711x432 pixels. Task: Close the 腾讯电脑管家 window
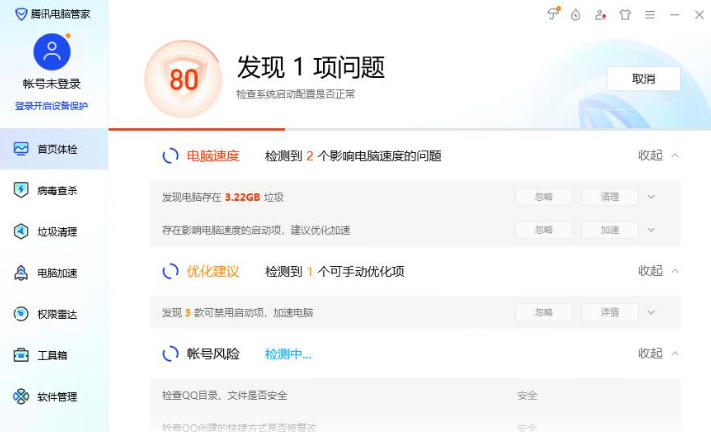(x=698, y=15)
